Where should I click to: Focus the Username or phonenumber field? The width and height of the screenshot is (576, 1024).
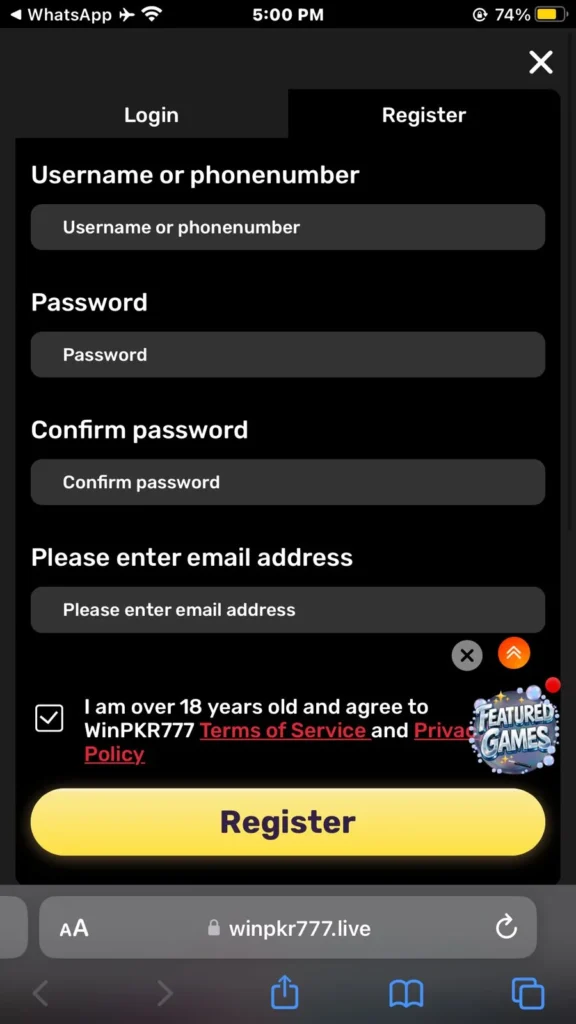288,227
